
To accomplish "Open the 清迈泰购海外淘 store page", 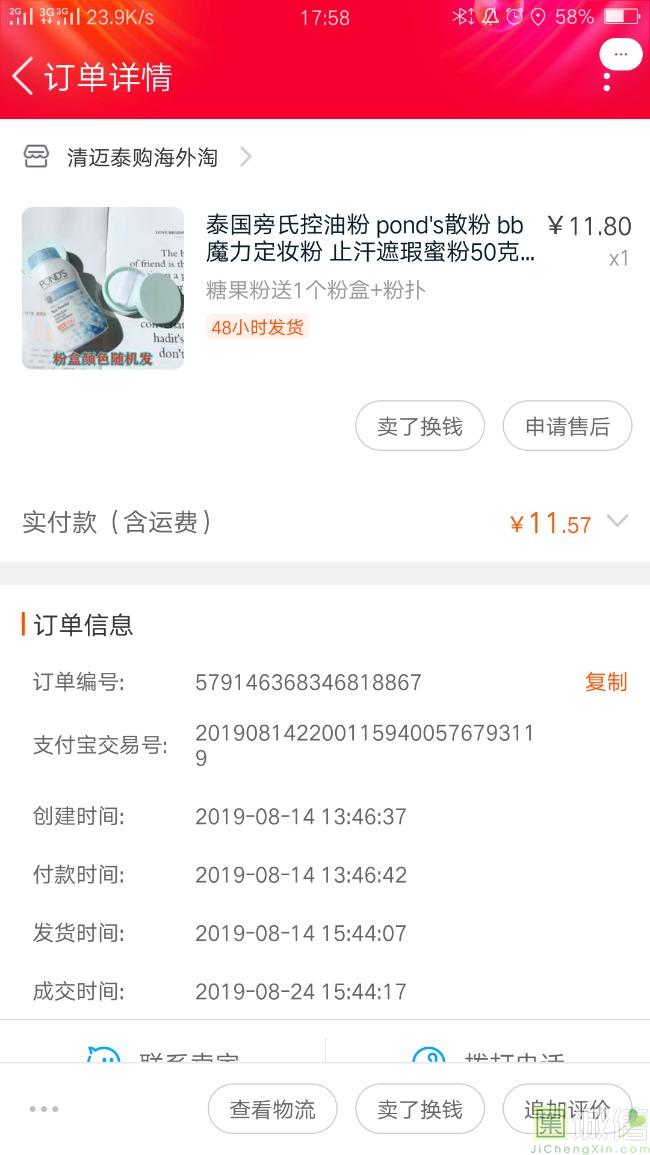I will point(143,157).
